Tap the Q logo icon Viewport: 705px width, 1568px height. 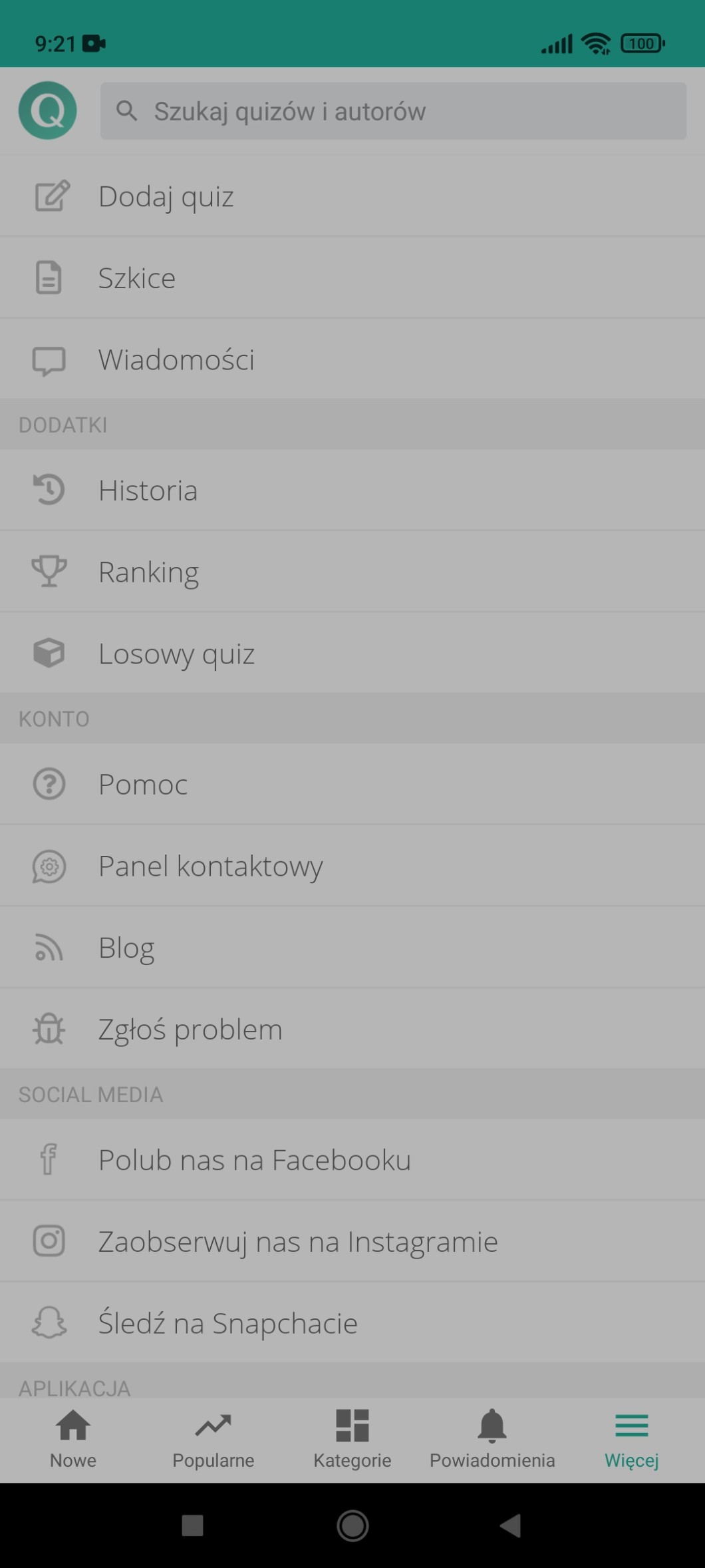(x=47, y=110)
